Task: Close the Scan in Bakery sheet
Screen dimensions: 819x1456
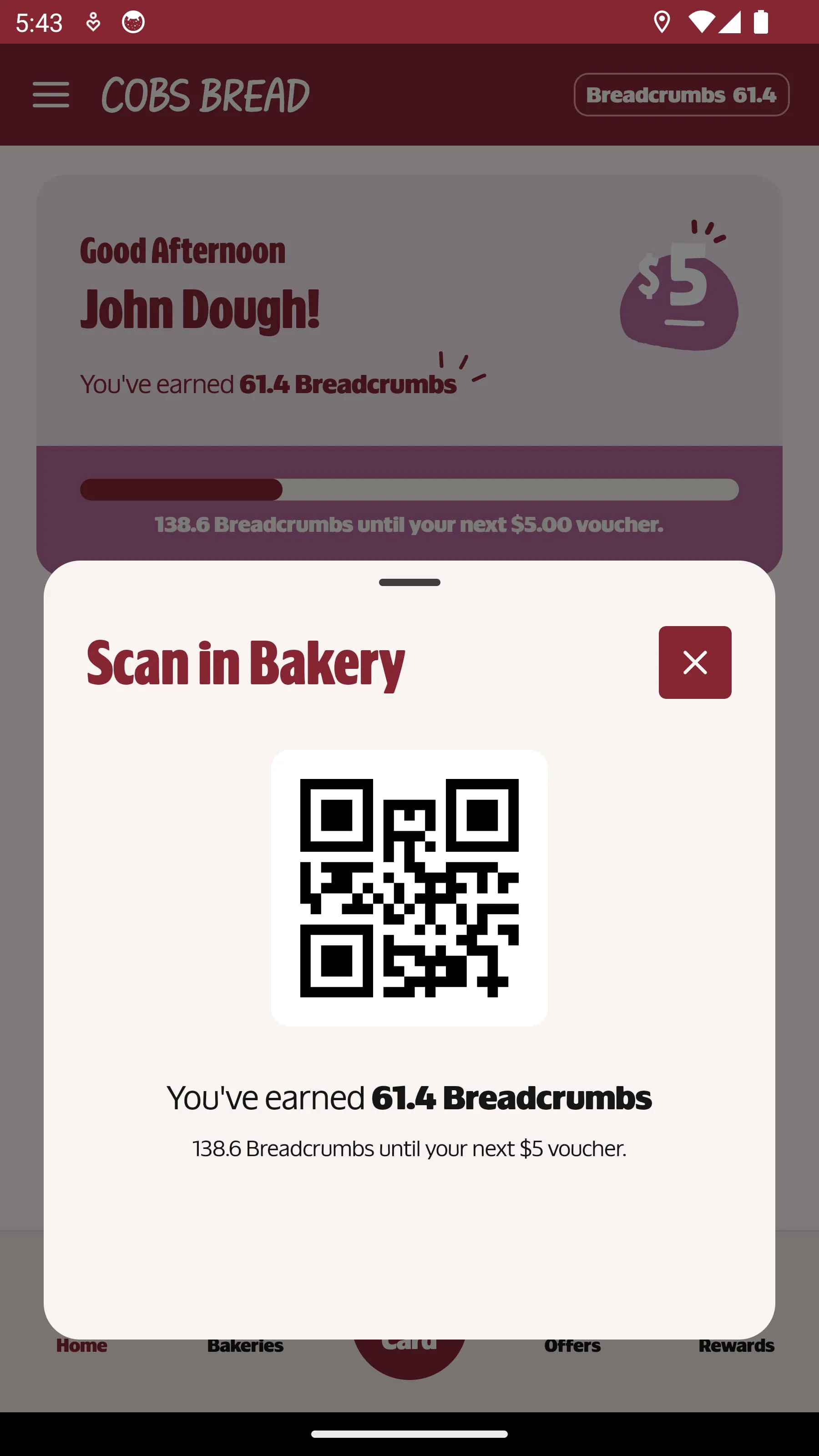Action: click(695, 662)
